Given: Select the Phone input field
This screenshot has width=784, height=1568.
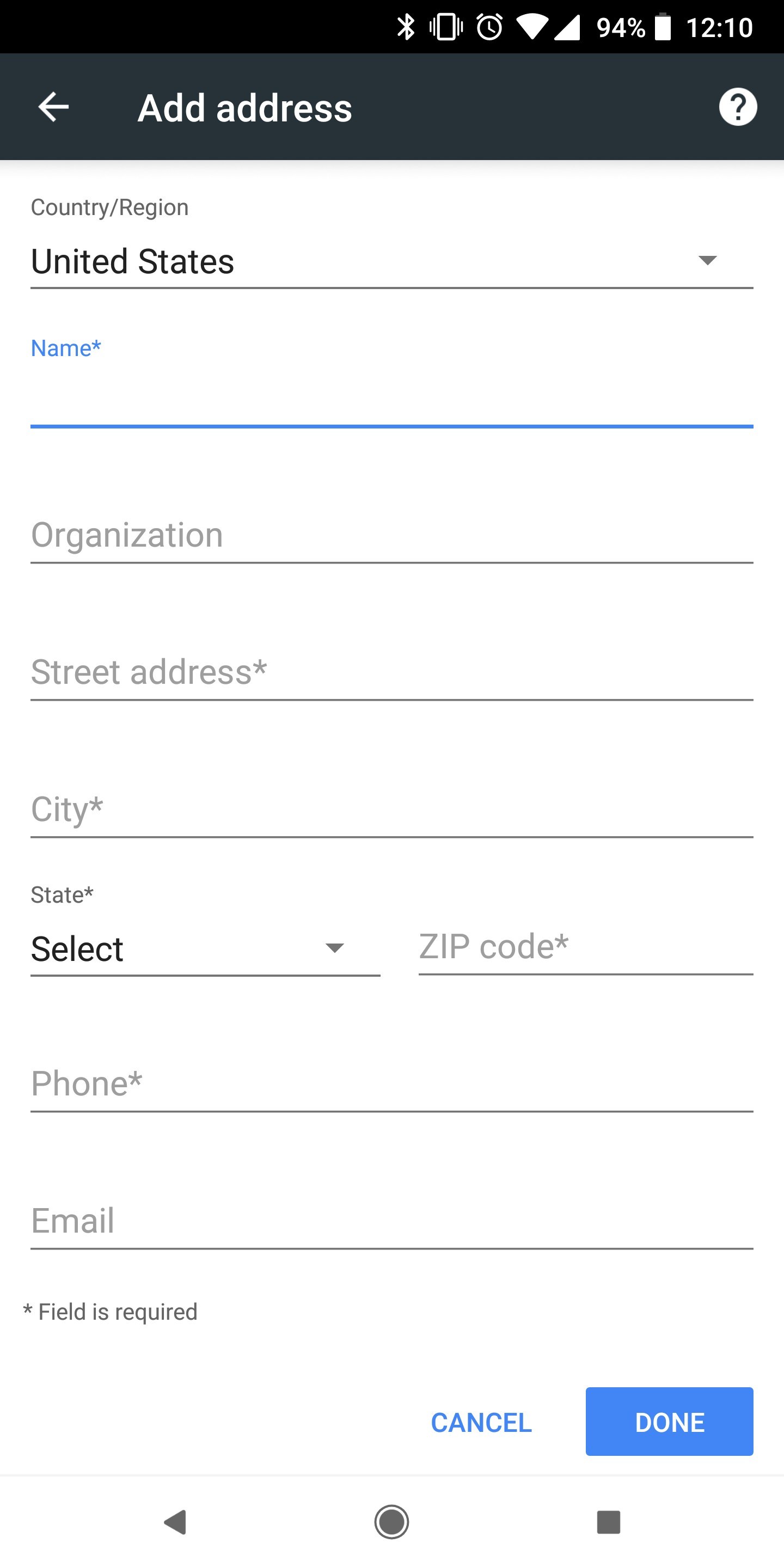Looking at the screenshot, I should [392, 1083].
